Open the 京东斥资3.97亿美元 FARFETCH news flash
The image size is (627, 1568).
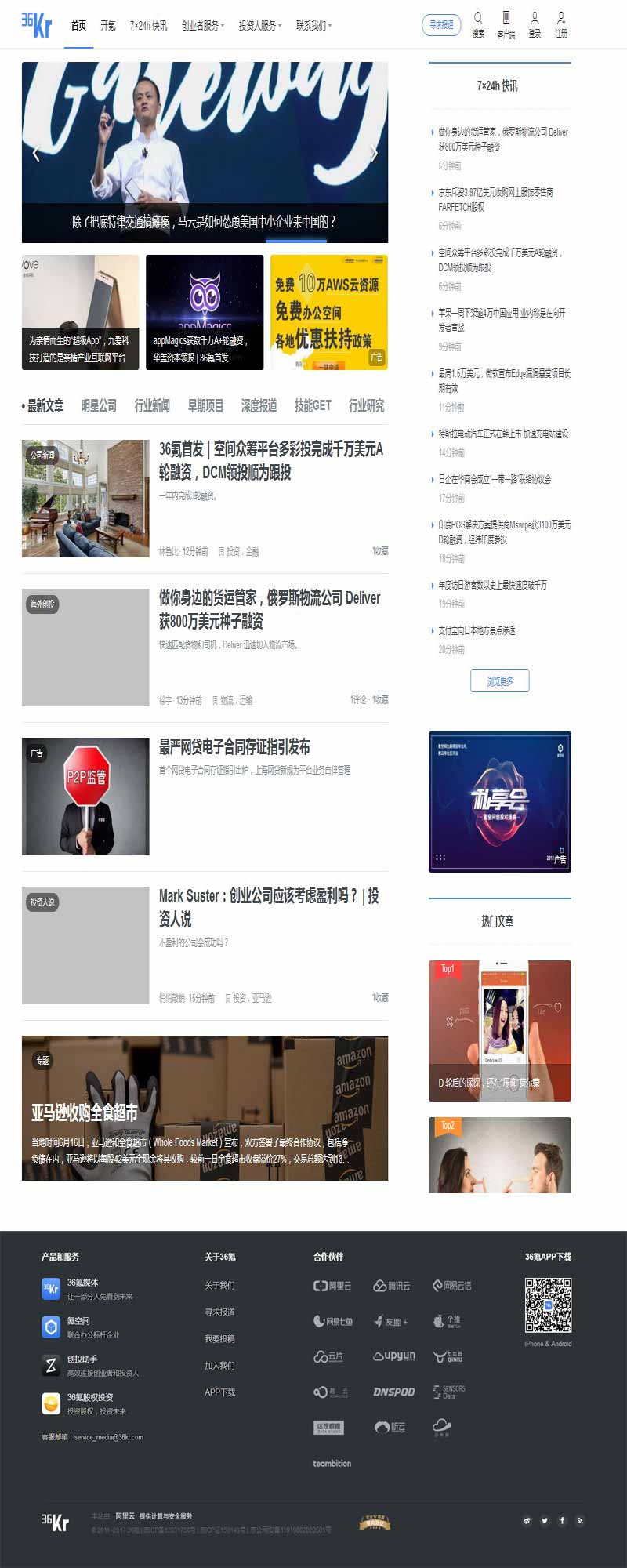pyautogui.click(x=495, y=199)
